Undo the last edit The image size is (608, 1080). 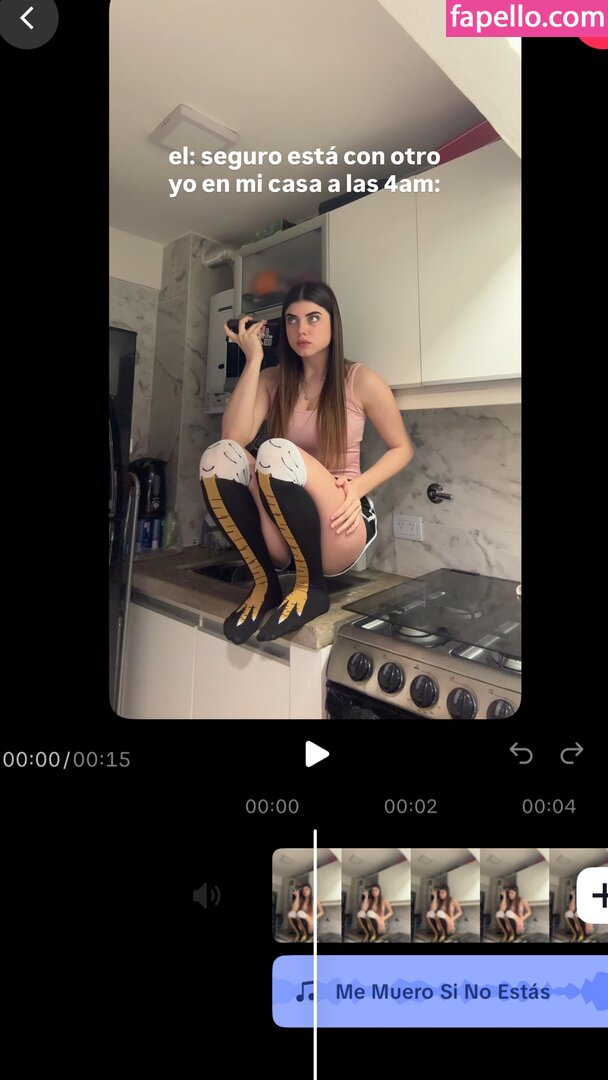pos(521,753)
